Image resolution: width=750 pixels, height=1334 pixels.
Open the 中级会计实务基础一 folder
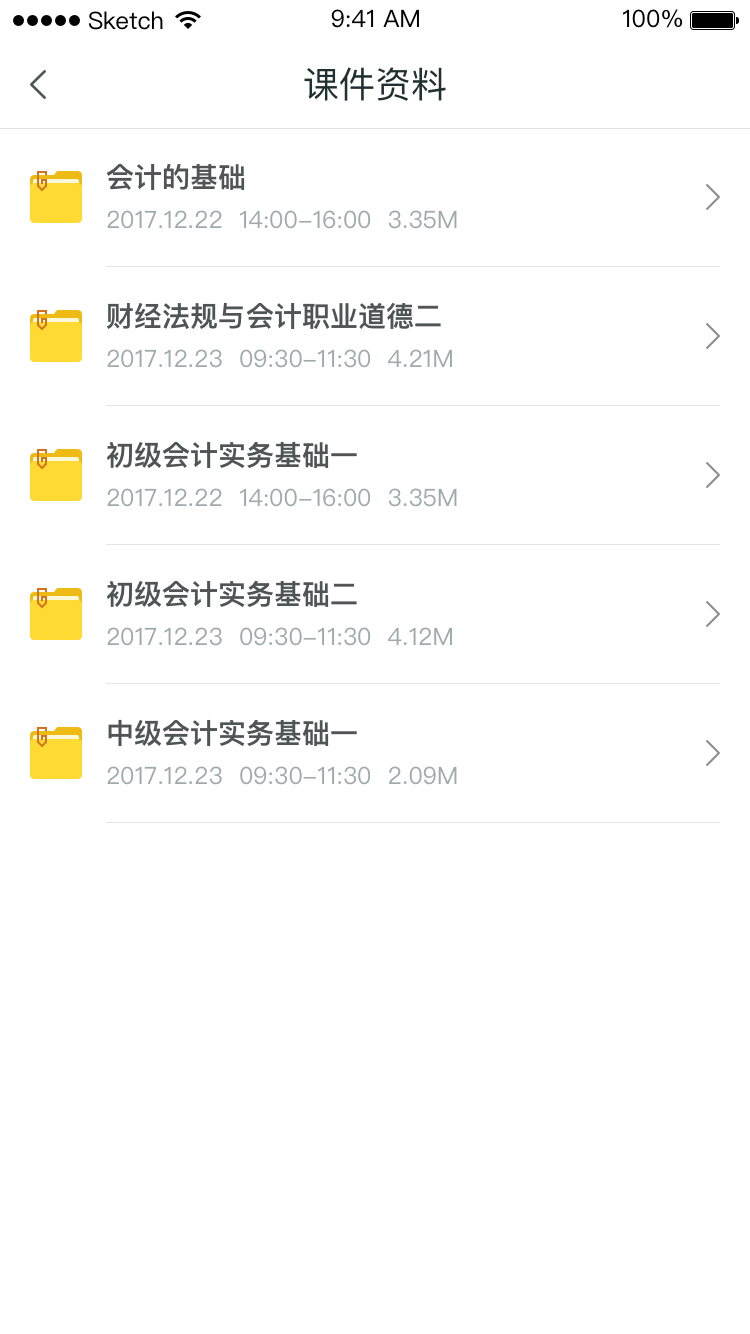tap(375, 754)
